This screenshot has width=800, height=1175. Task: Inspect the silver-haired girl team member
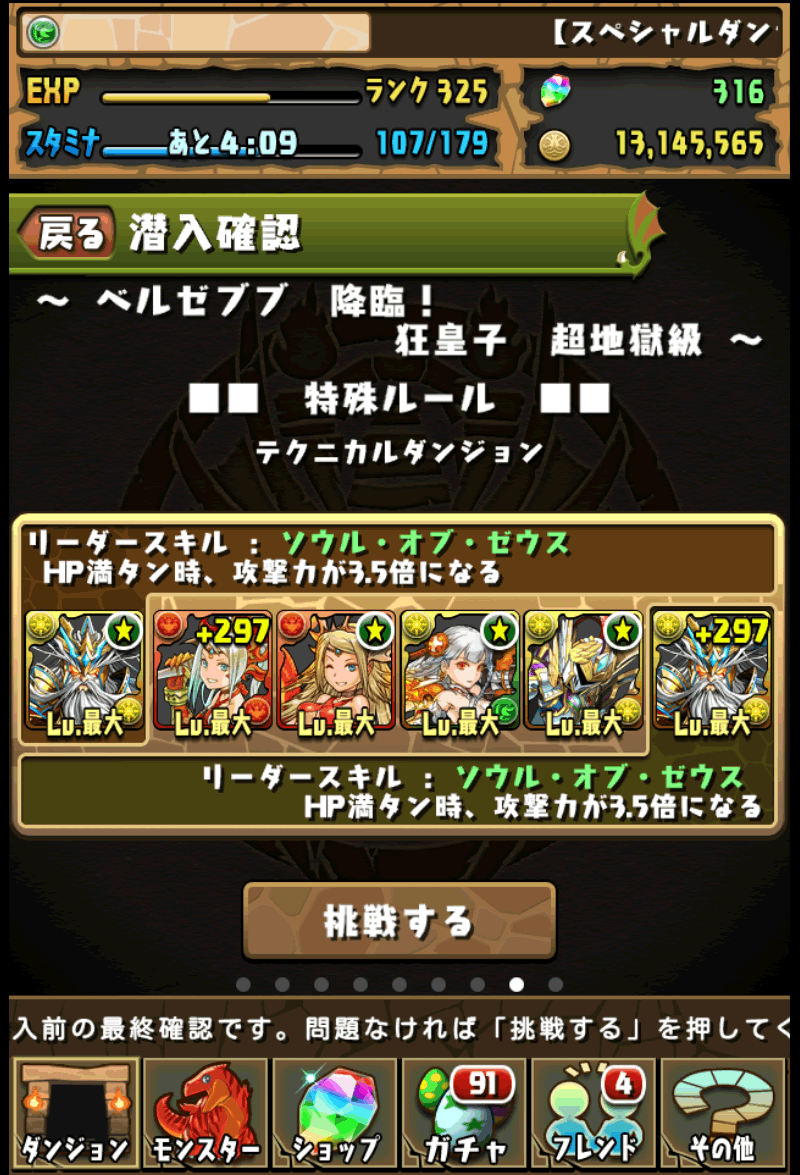coord(460,674)
